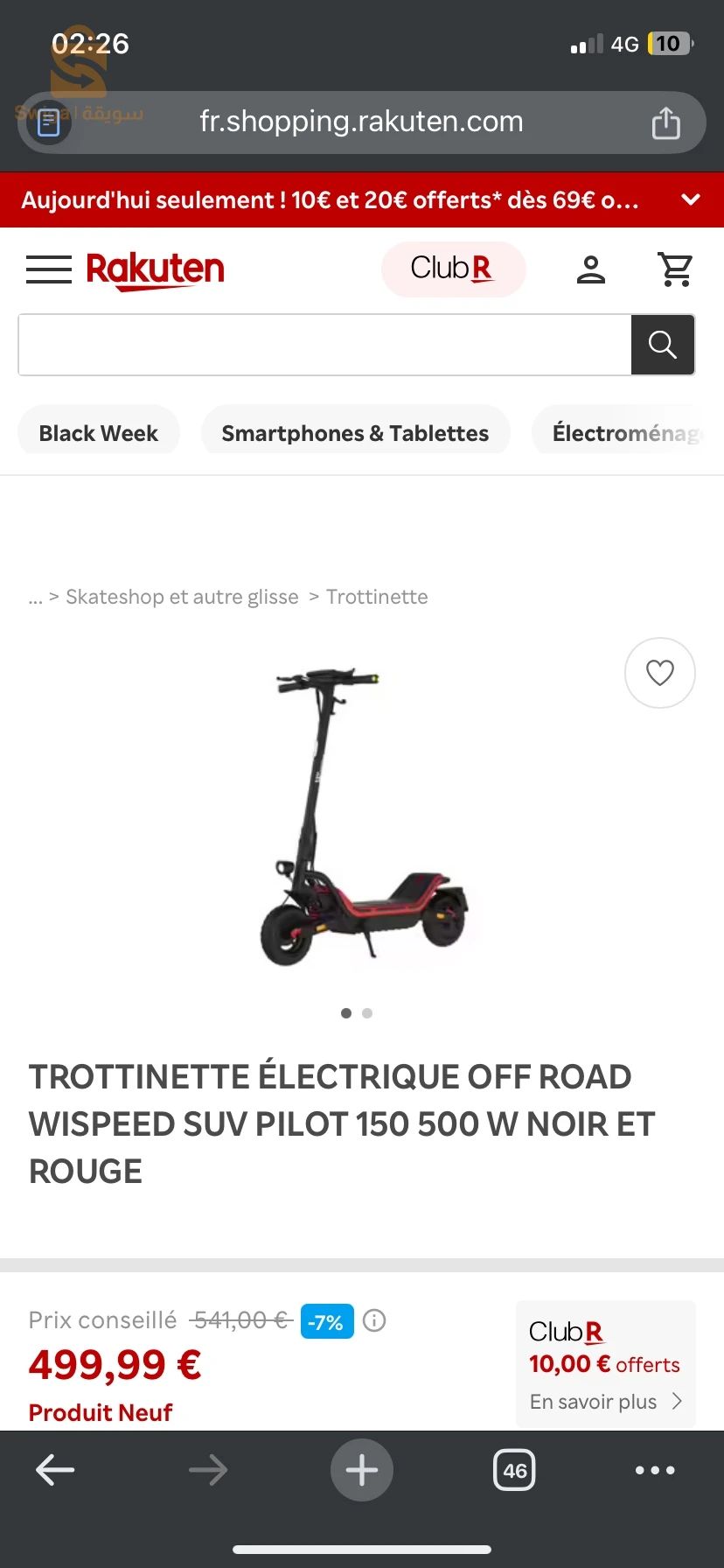Screen dimensions: 724x1568
Task: Tap the search magnifier button
Action: 663,345
